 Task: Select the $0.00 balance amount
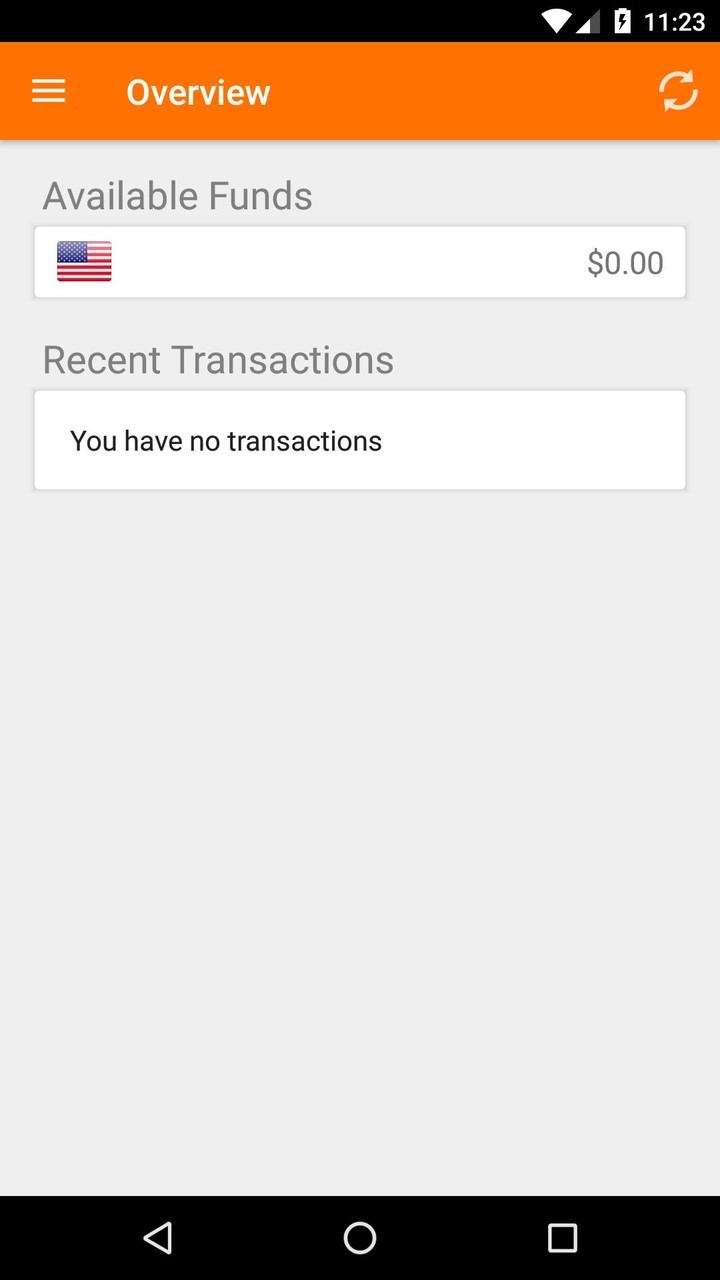click(x=624, y=262)
